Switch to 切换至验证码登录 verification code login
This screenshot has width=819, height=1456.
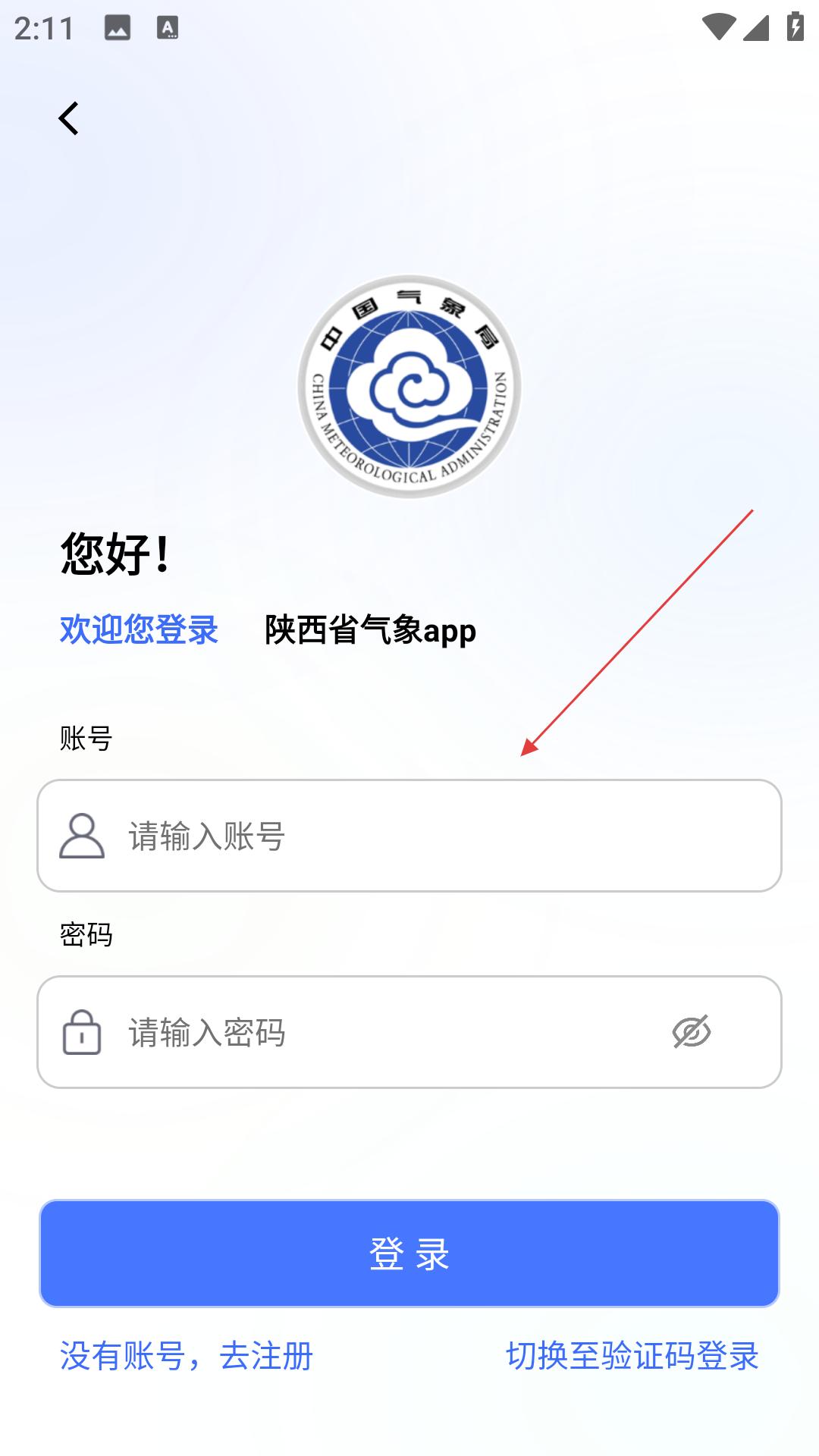[632, 1356]
